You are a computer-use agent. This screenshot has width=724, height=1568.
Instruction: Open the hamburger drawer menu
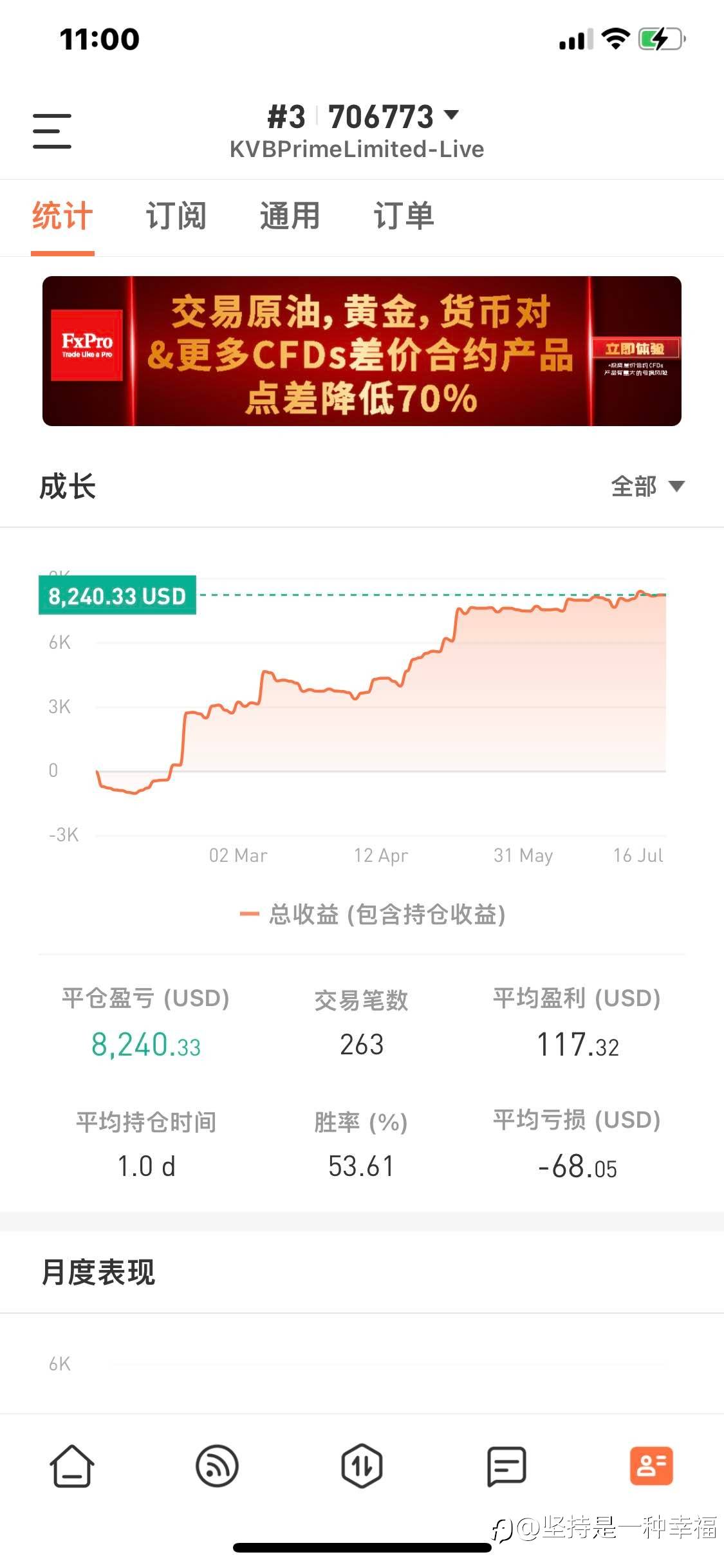click(x=52, y=131)
